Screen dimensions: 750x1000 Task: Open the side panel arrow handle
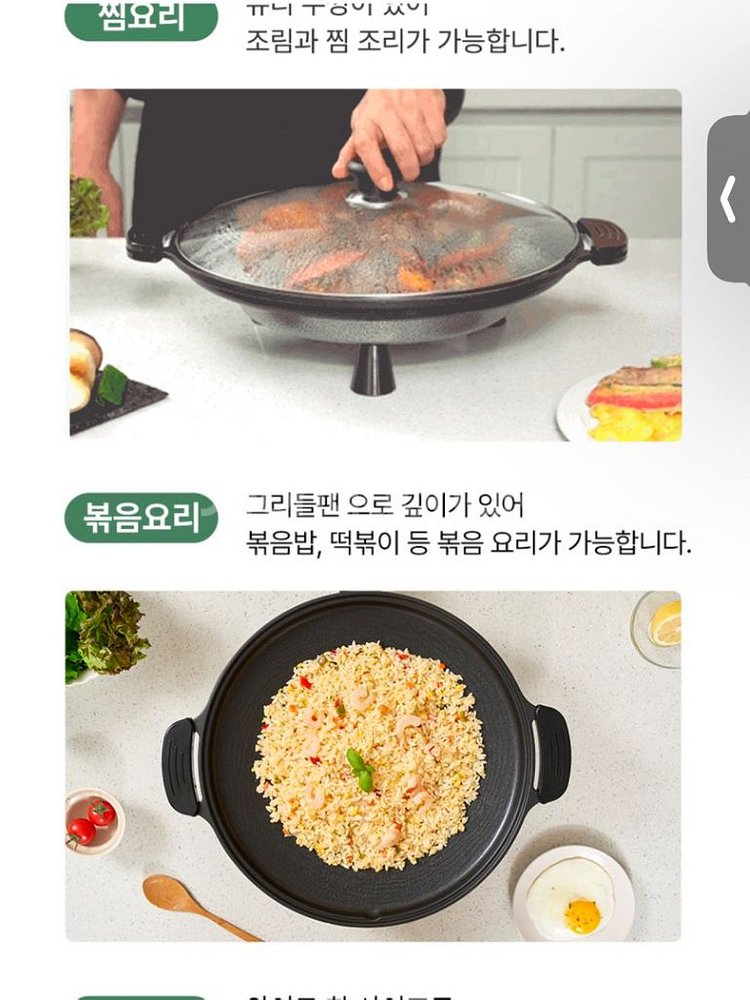(729, 199)
